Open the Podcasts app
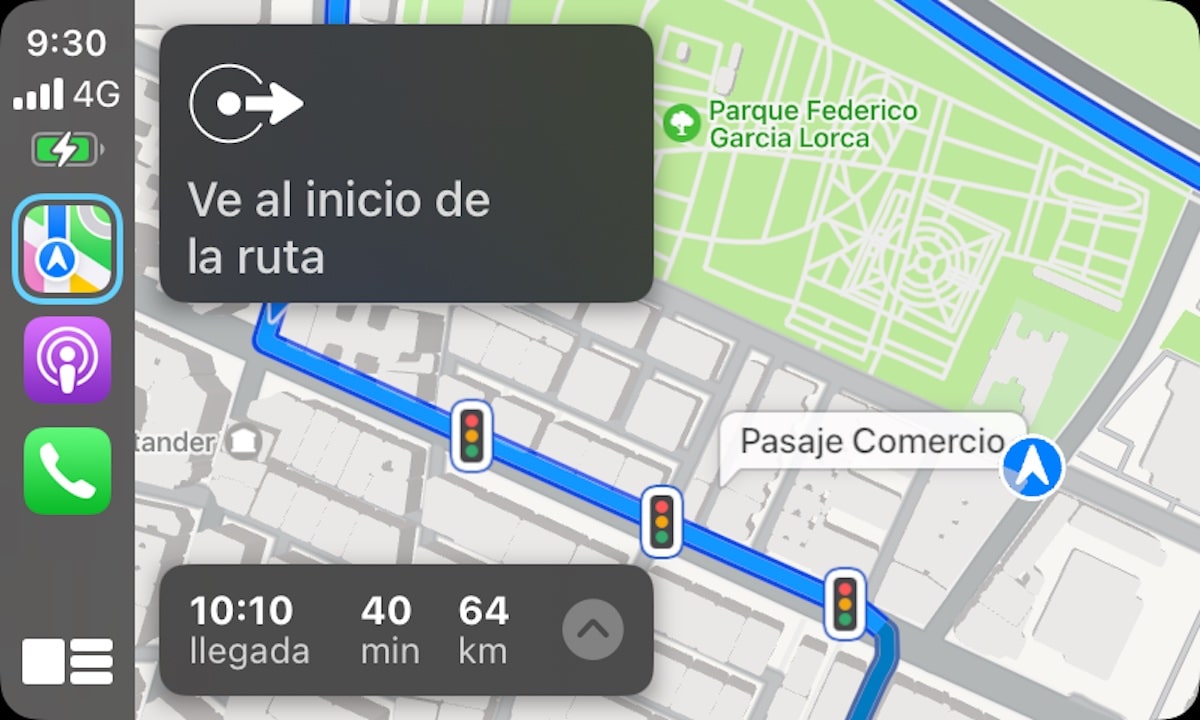Screen dimensions: 1200x720 [x=67, y=360]
